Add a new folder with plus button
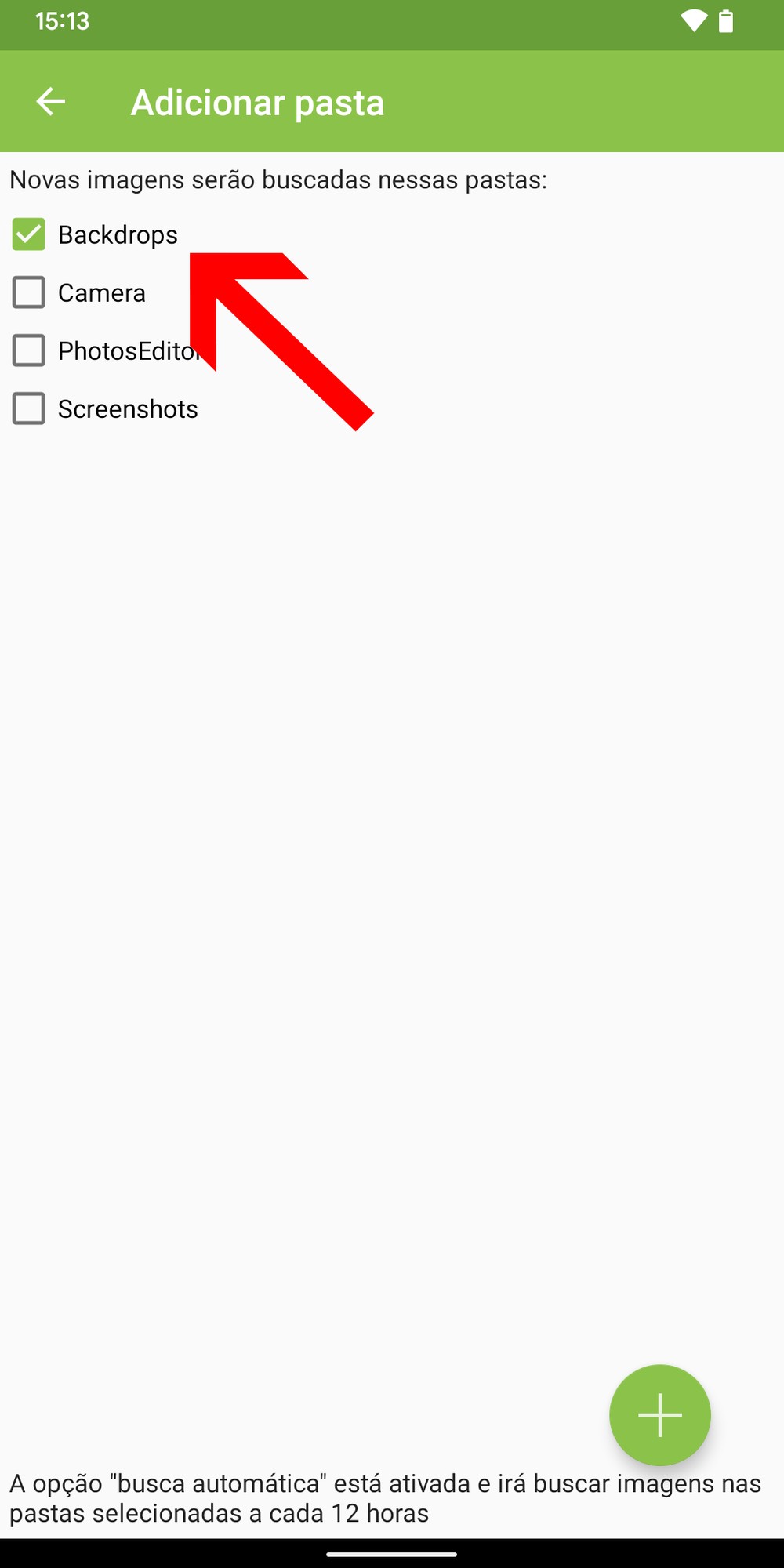 pos(659,1414)
